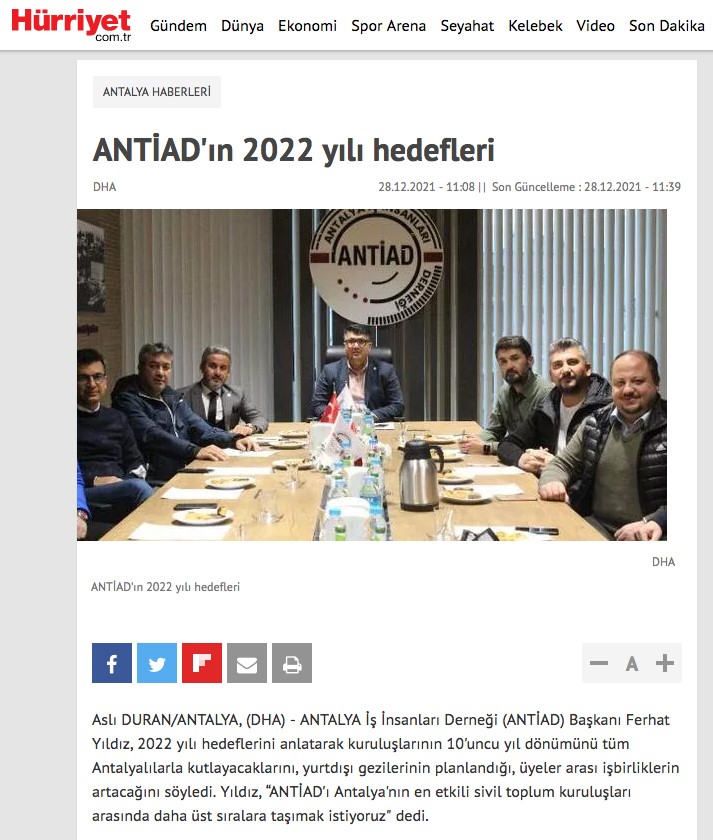Screen dimensions: 713x840
Task: Open the Hürriyet home page logo
Action: [70, 24]
